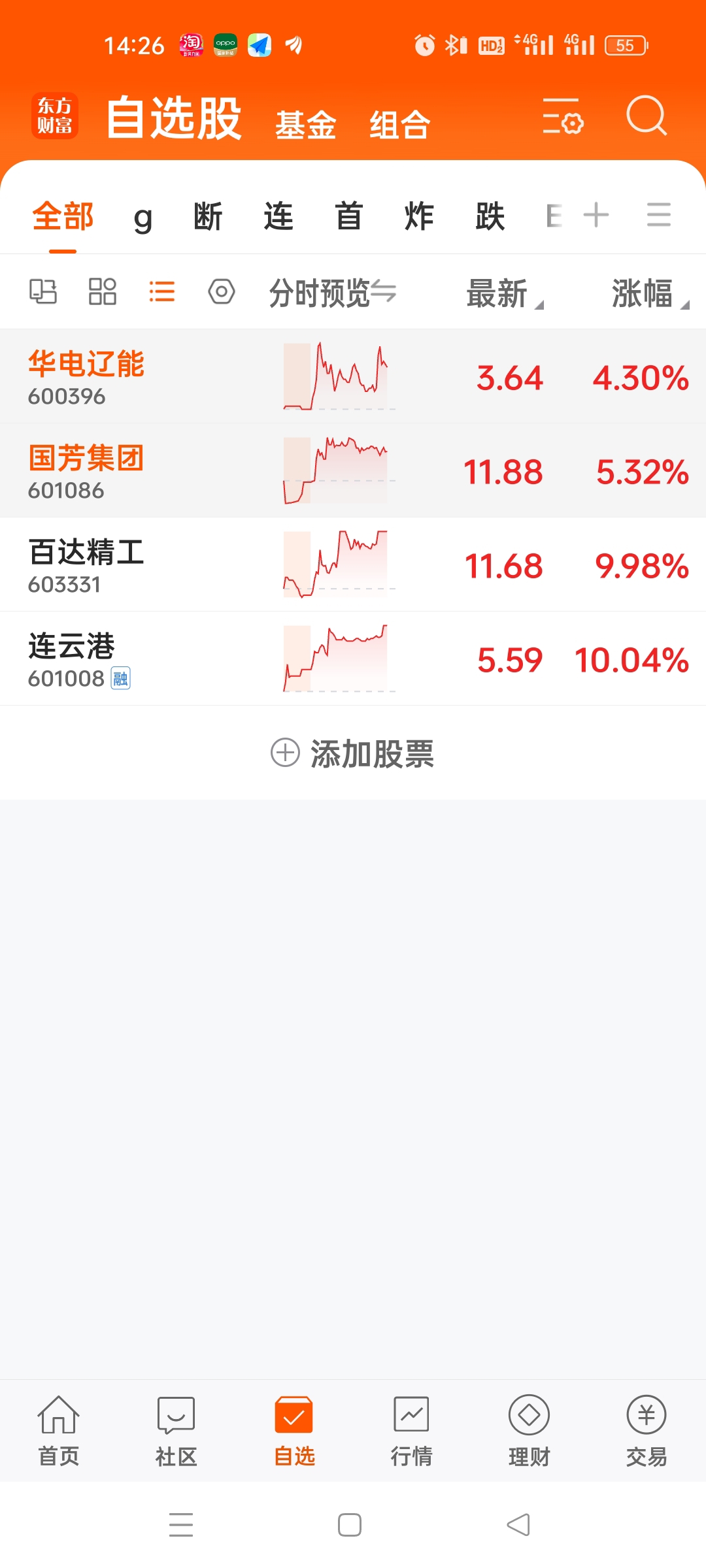Tap 添加股票 to add a stock
Viewport: 706px width, 1568px height.
click(x=353, y=753)
